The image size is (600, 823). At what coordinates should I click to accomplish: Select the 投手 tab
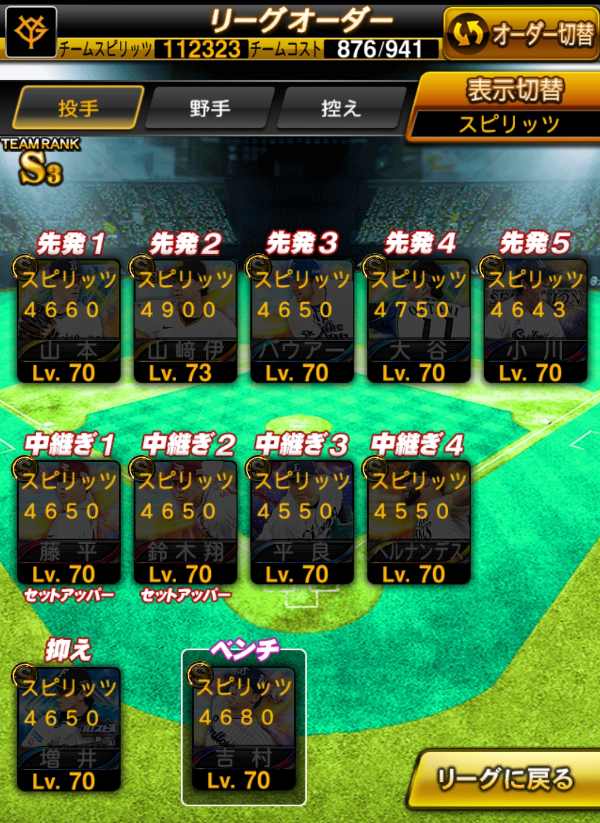tap(78, 109)
